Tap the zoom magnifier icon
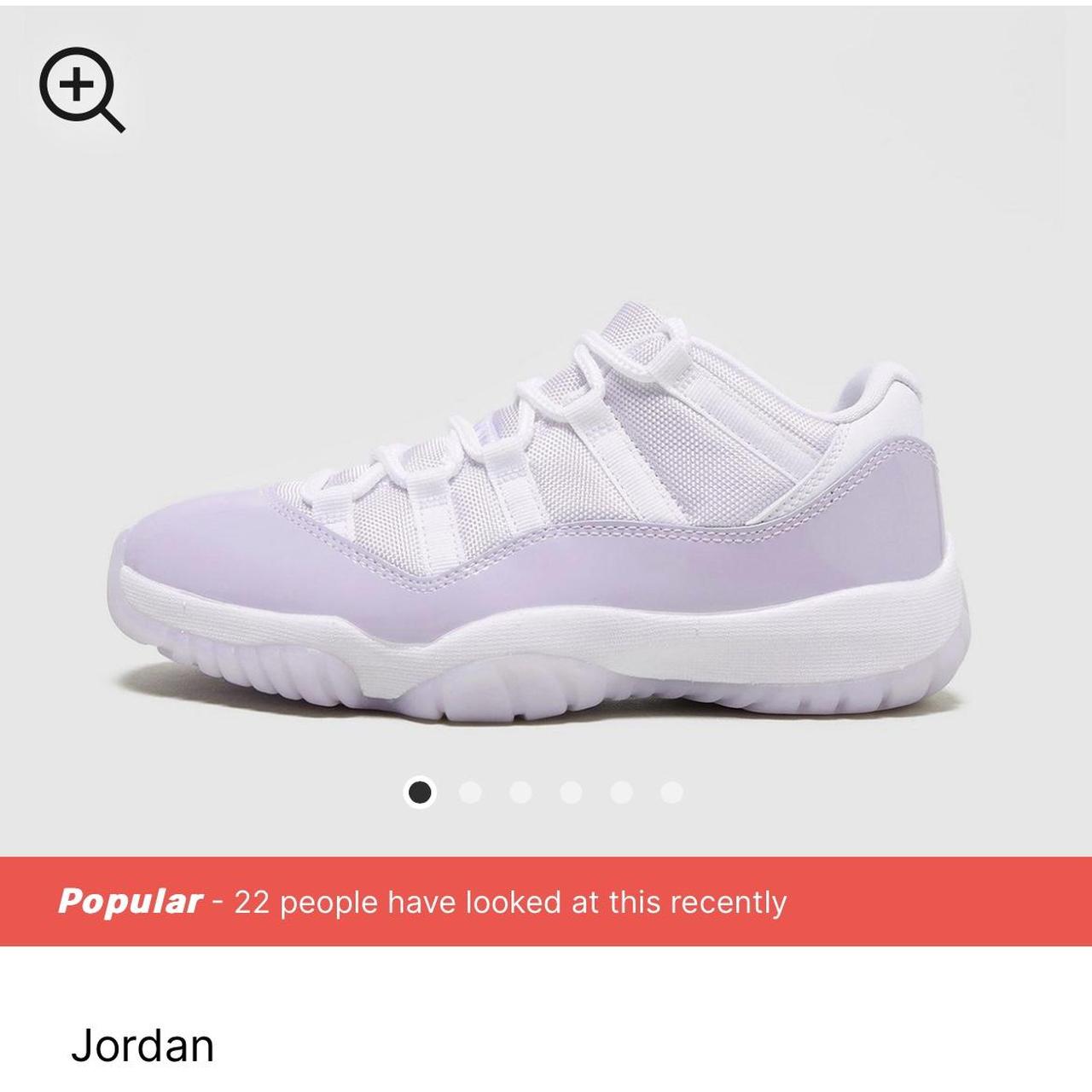The width and height of the screenshot is (1092, 1092). point(81,89)
